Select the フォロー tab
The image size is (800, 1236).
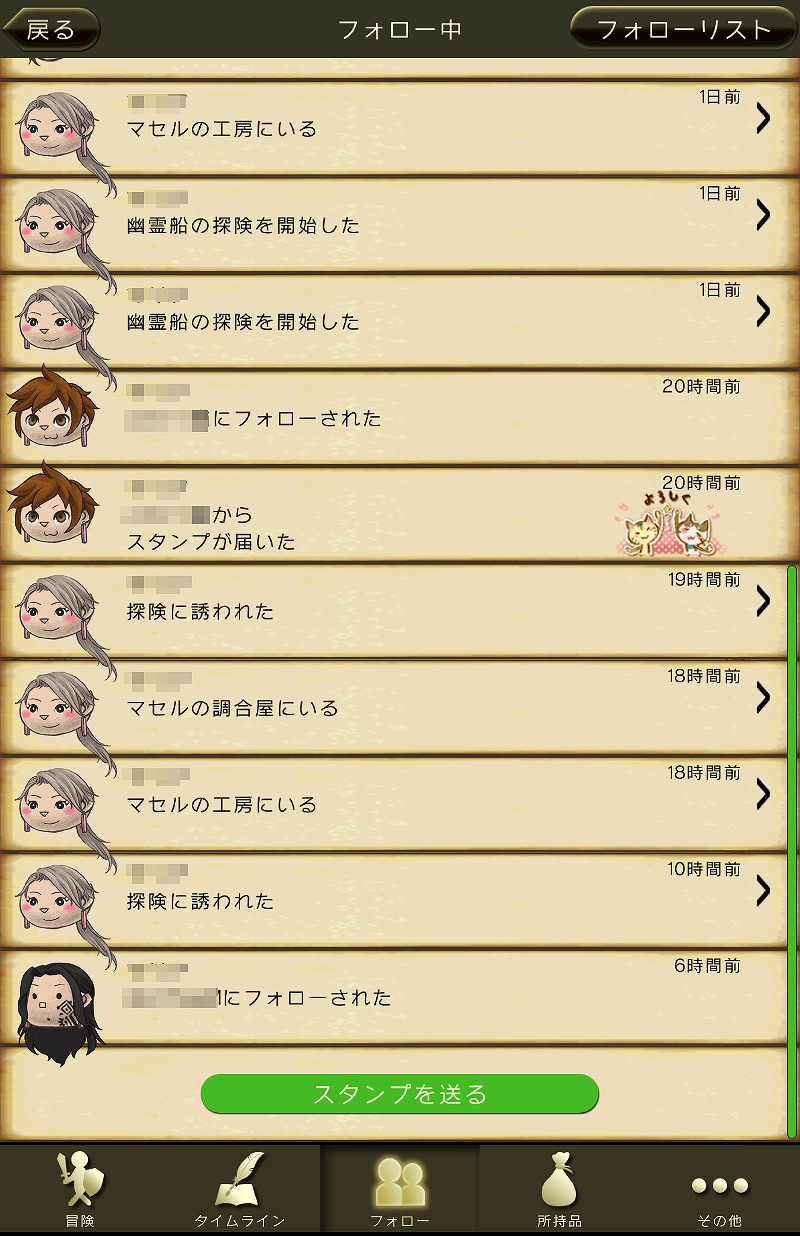400,1190
